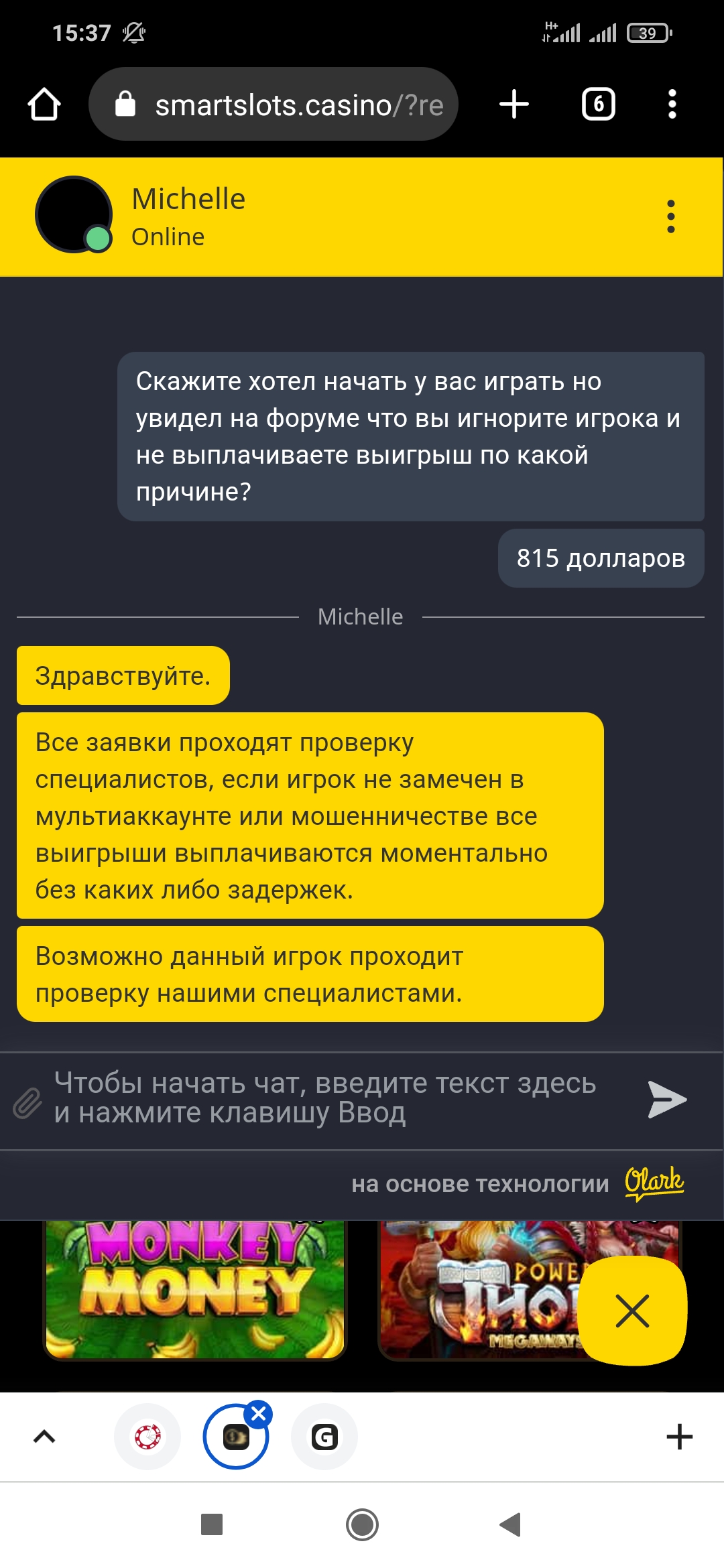
Task: Close the currently selected grouped tab
Action: point(258,1414)
